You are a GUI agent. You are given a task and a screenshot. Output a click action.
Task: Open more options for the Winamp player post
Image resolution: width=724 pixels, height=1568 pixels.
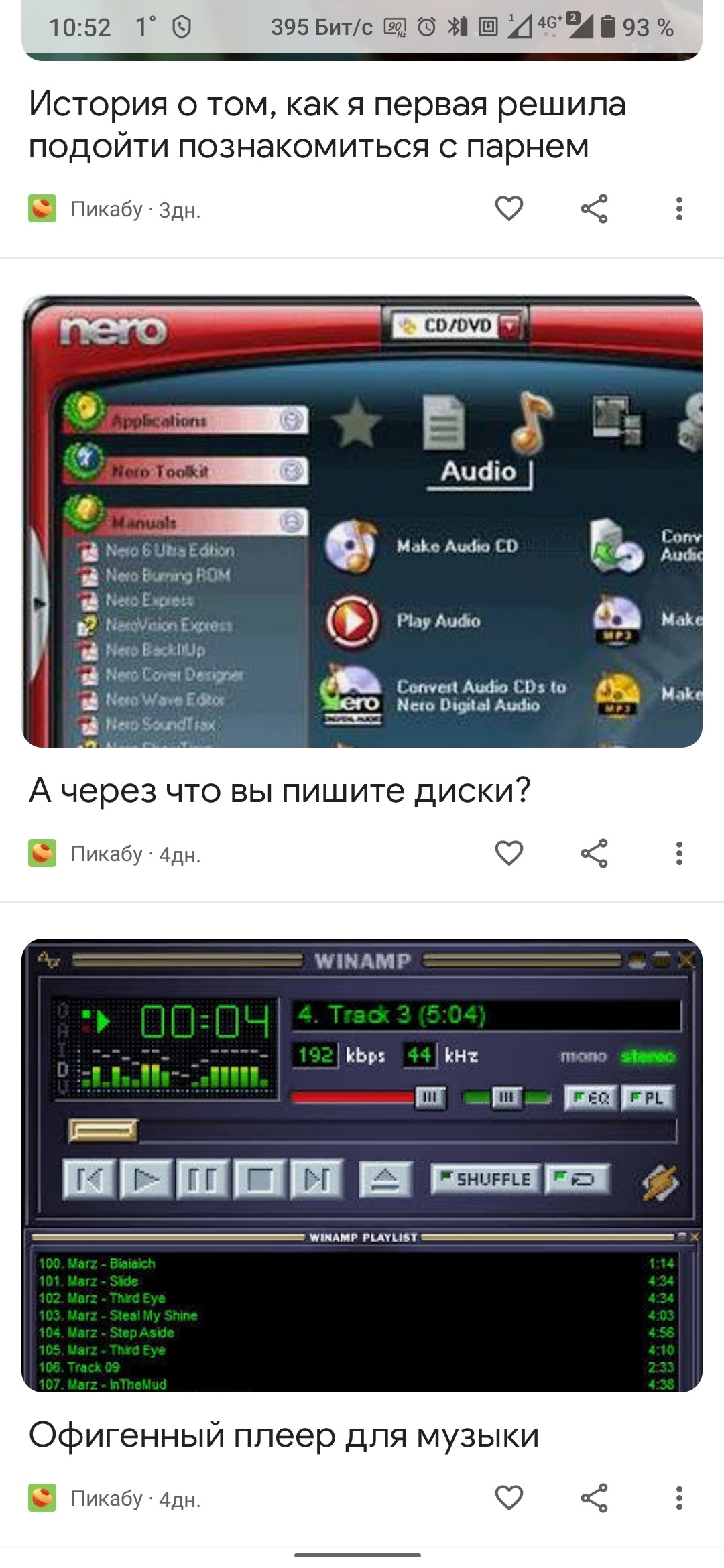click(x=679, y=1498)
